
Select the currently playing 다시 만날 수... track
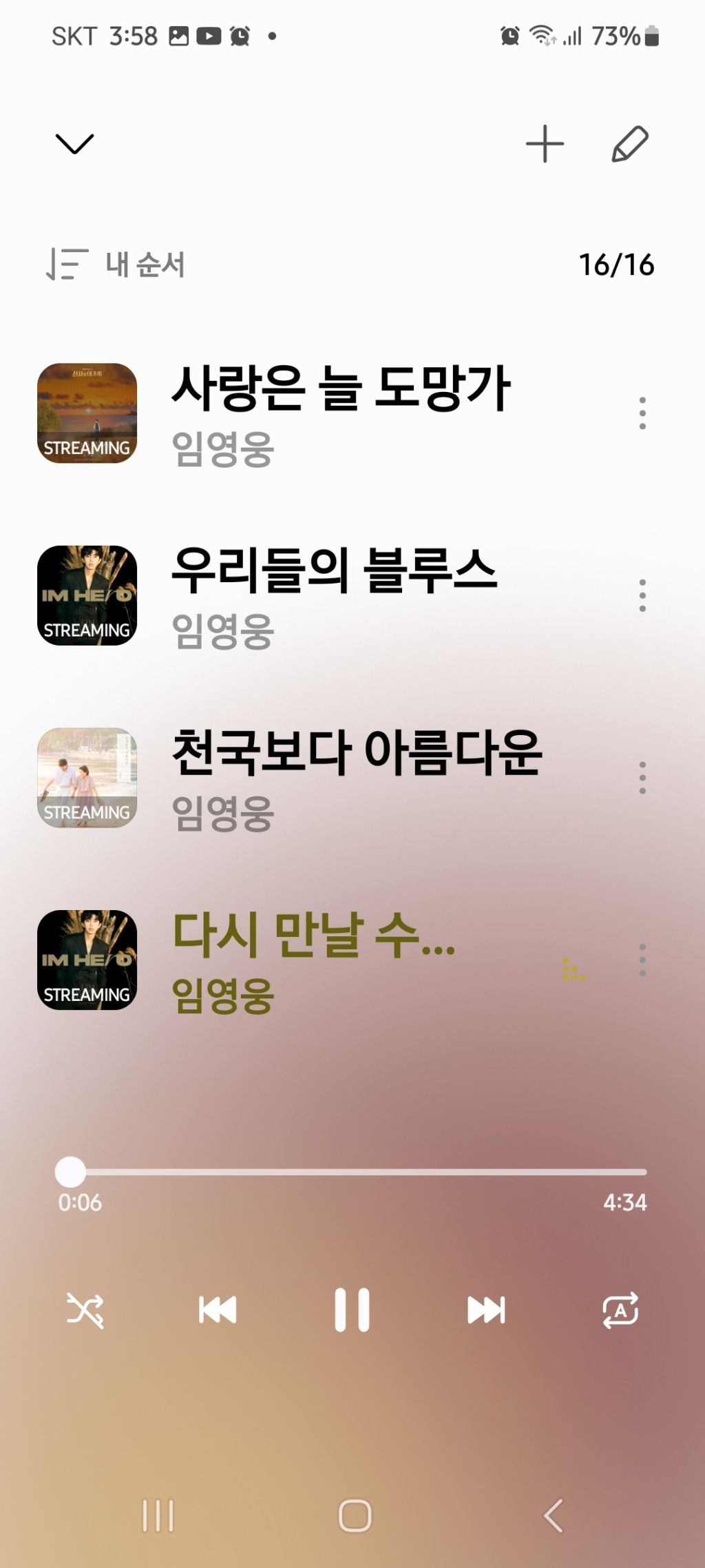[x=313, y=960]
